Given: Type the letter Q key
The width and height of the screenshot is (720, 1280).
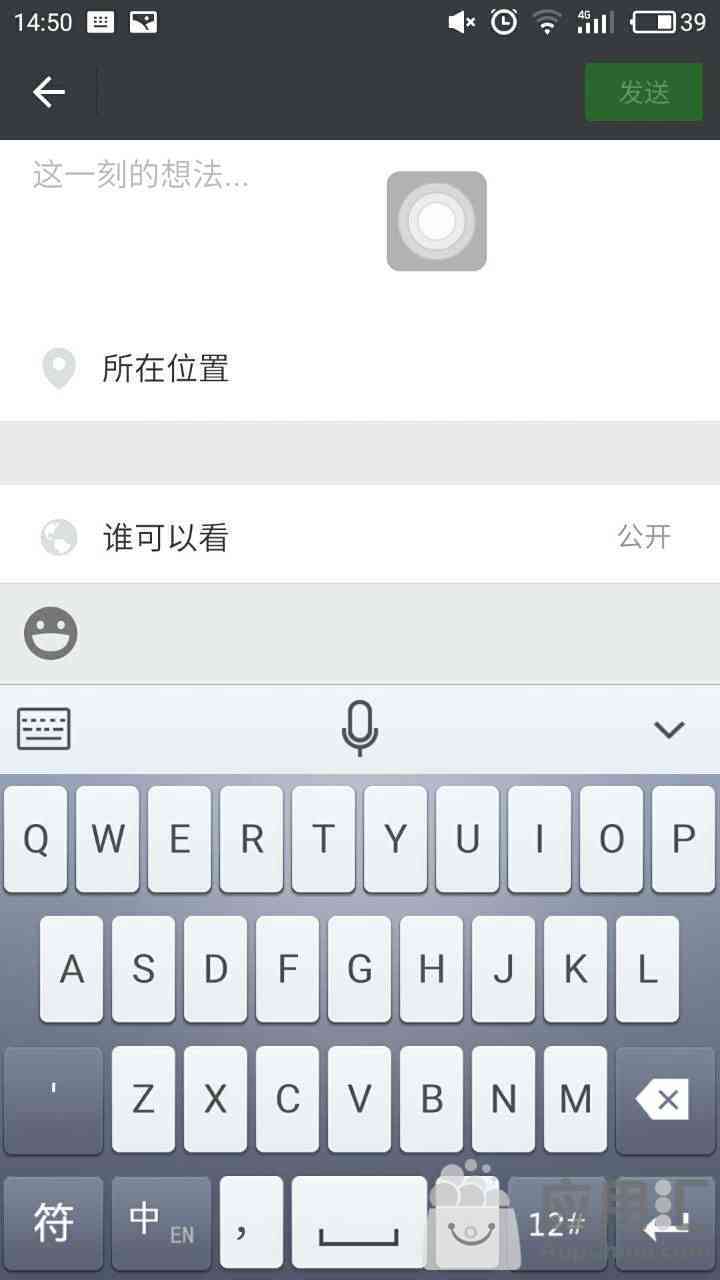Looking at the screenshot, I should coord(36,839).
